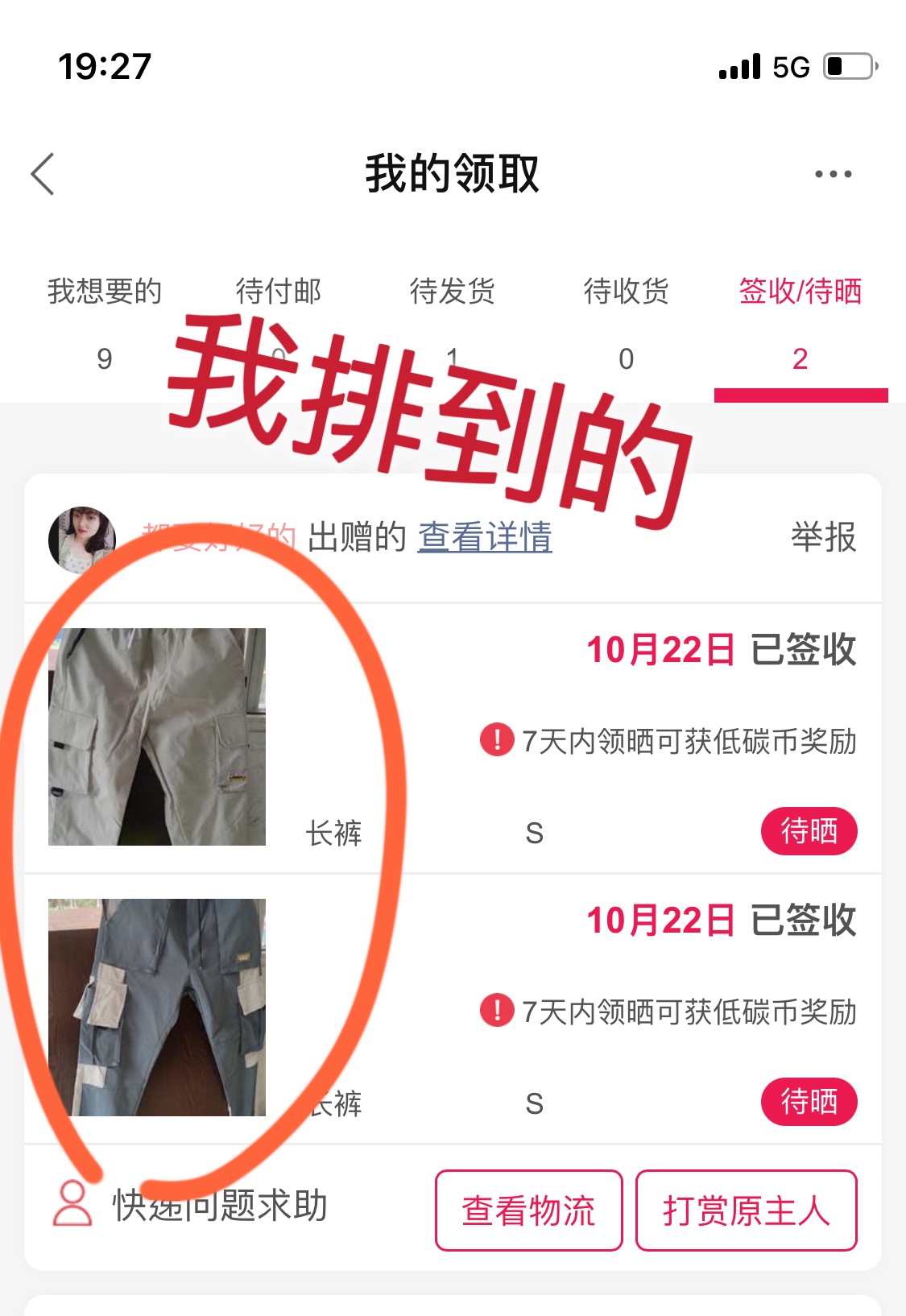Tap 待晒 for the khaki pants
Screen dimensions: 906x1316
(809, 831)
